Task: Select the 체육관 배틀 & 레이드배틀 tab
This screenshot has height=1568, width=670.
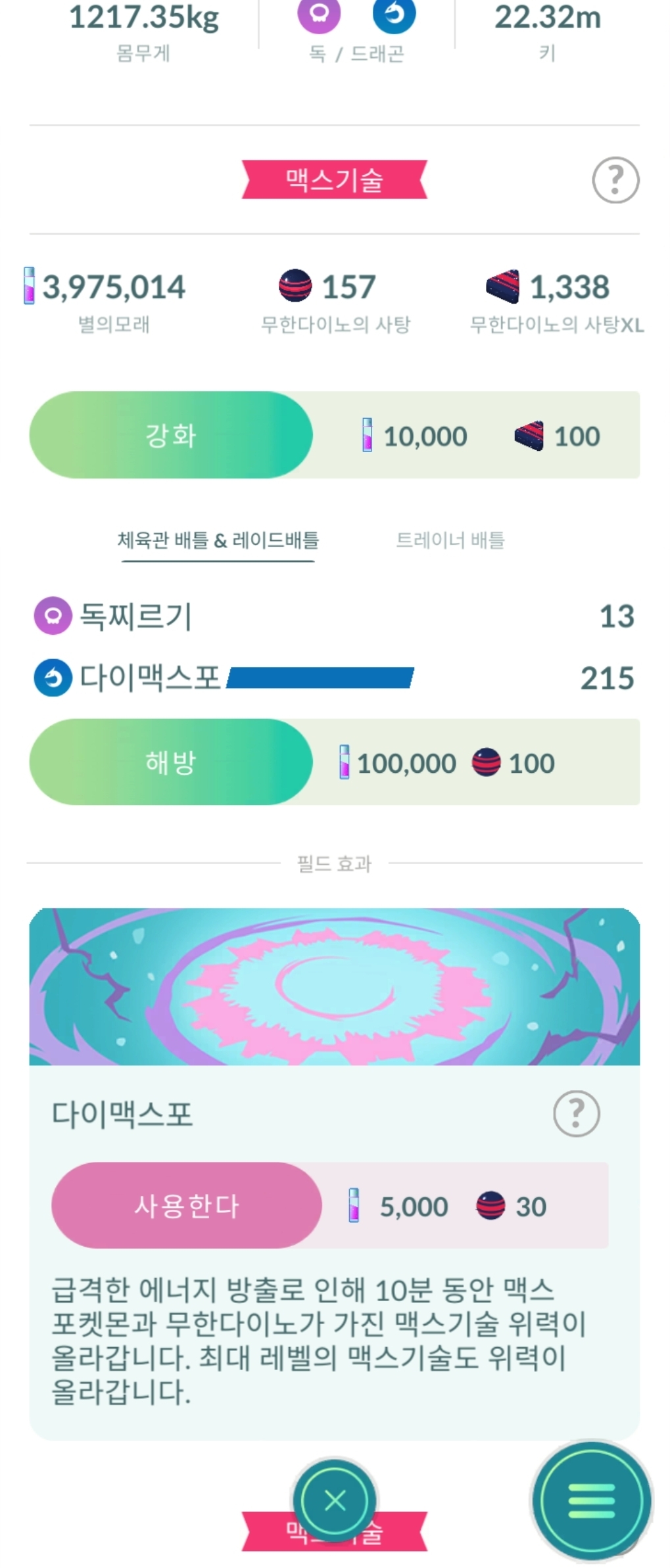Action: (218, 540)
